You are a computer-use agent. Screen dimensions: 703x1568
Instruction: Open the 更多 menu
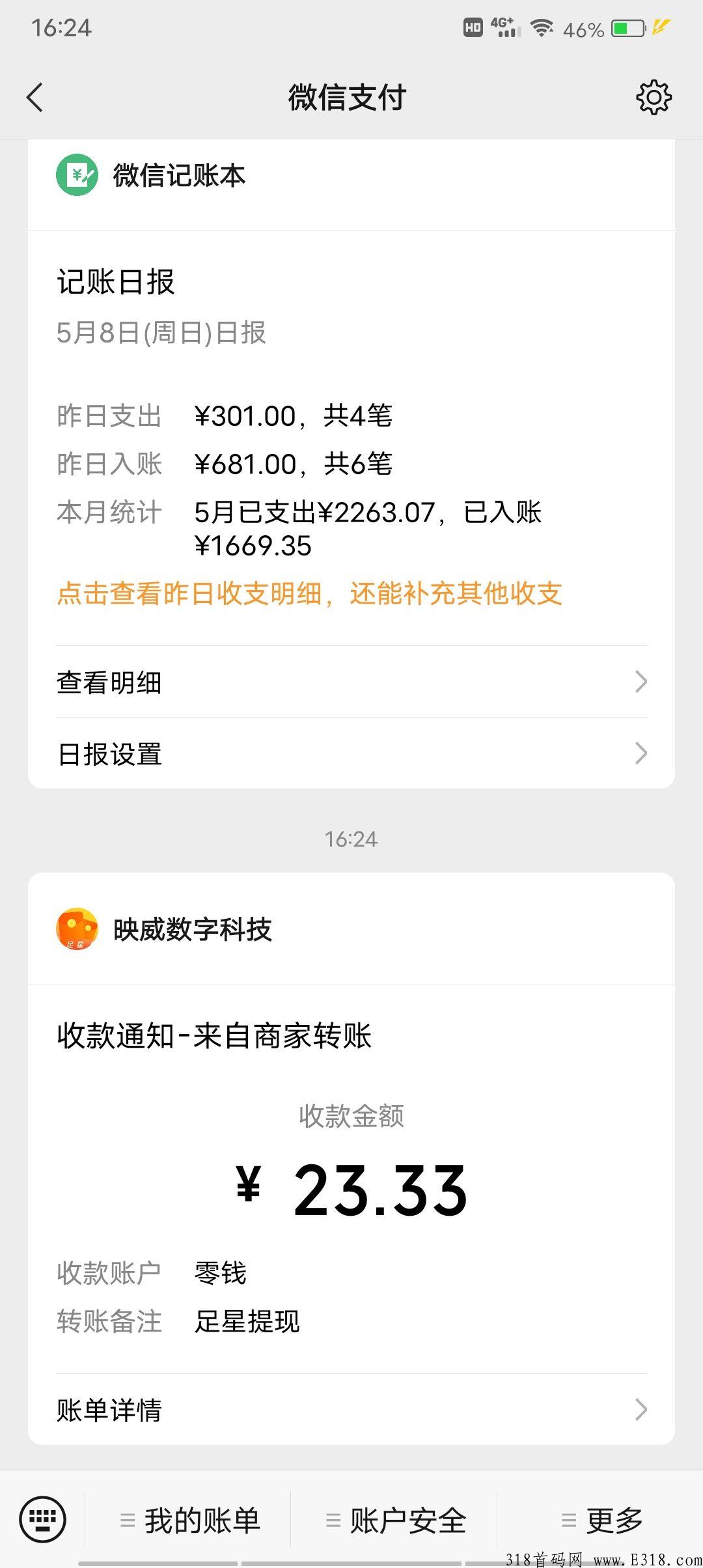pos(600,1520)
